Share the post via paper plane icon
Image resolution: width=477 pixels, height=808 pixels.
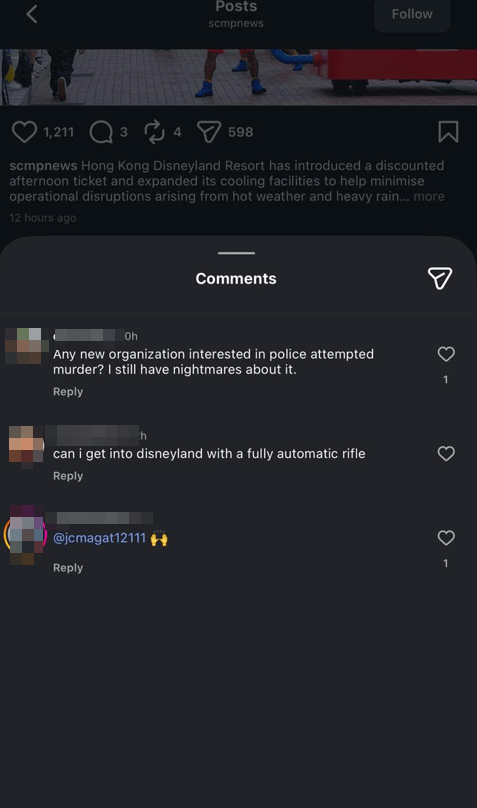pos(209,132)
